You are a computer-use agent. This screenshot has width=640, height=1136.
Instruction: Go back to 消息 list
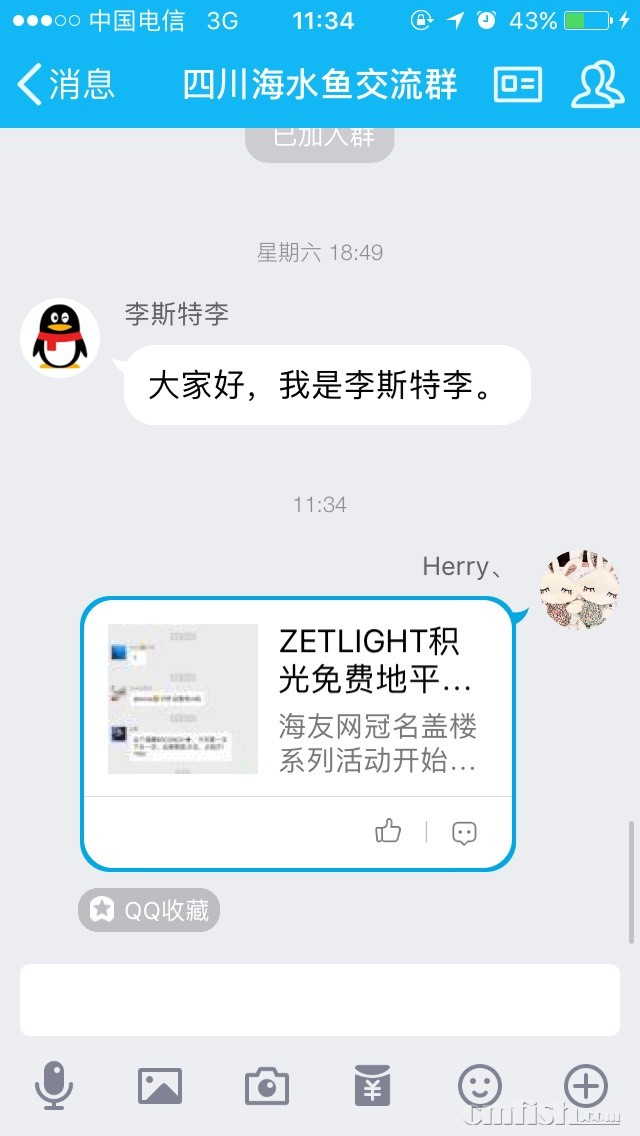[x=66, y=84]
